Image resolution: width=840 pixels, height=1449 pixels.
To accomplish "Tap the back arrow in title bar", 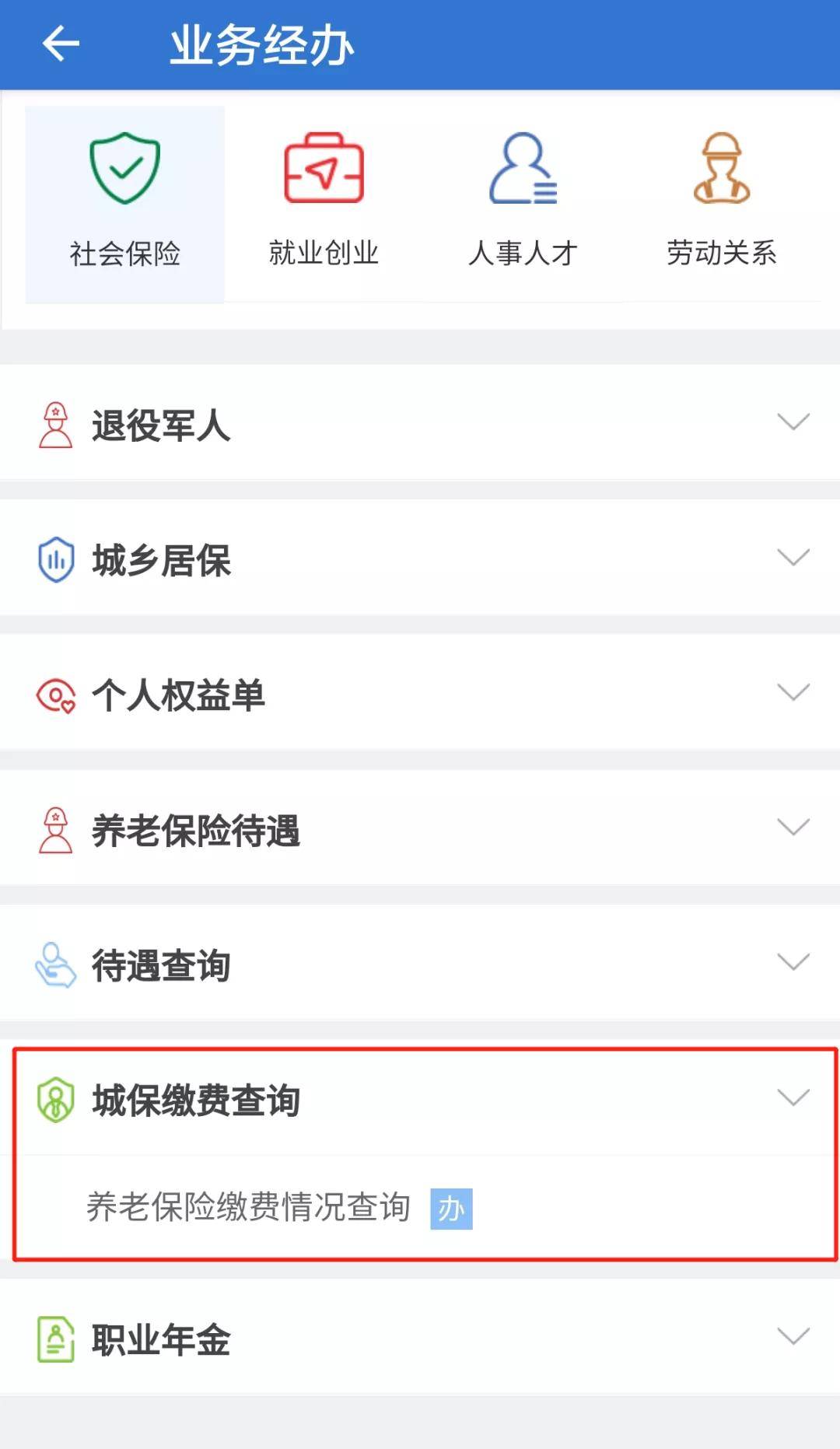I will [61, 44].
